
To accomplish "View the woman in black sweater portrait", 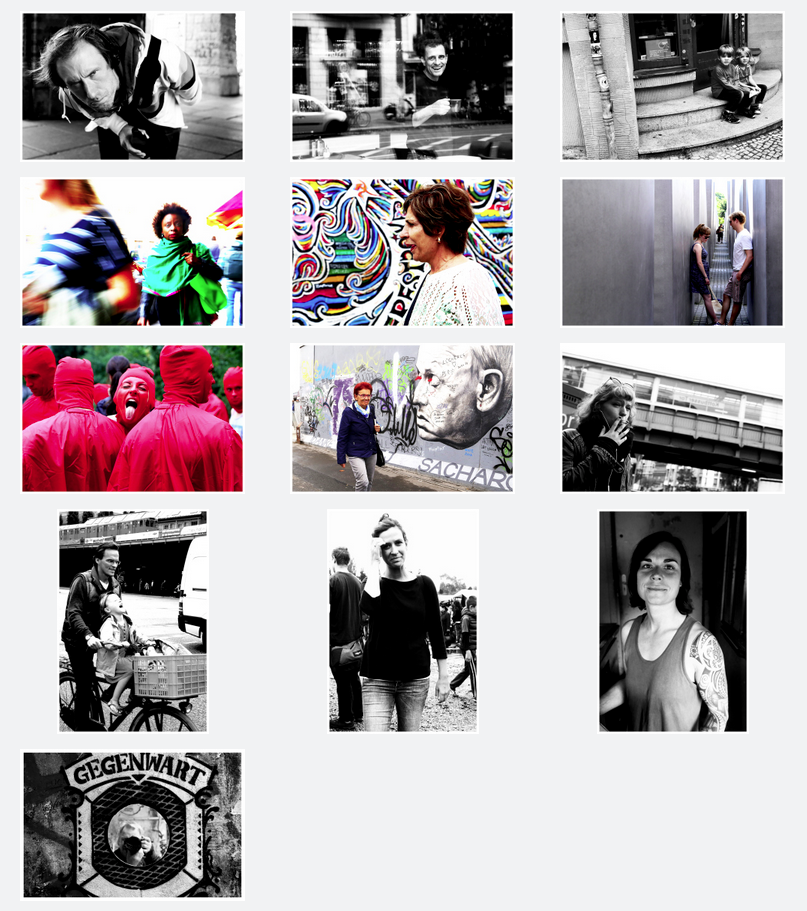I will point(403,621).
